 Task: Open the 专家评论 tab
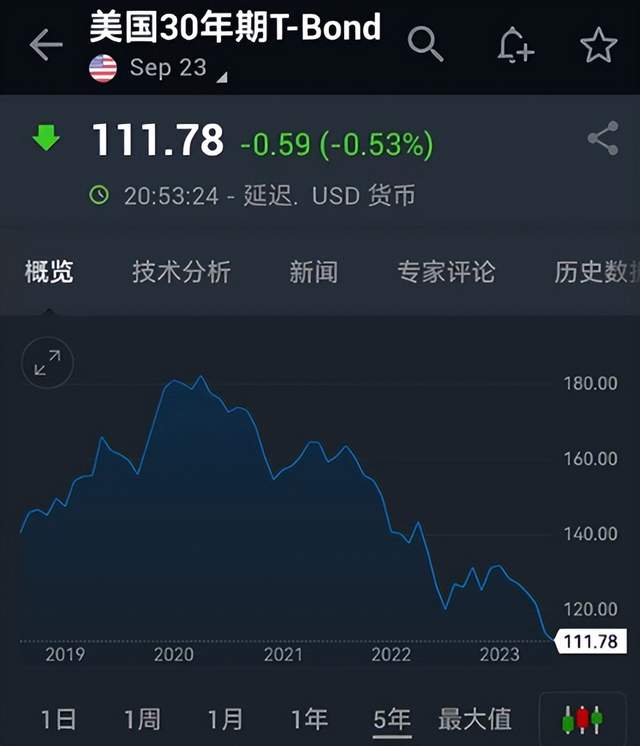tap(446, 271)
